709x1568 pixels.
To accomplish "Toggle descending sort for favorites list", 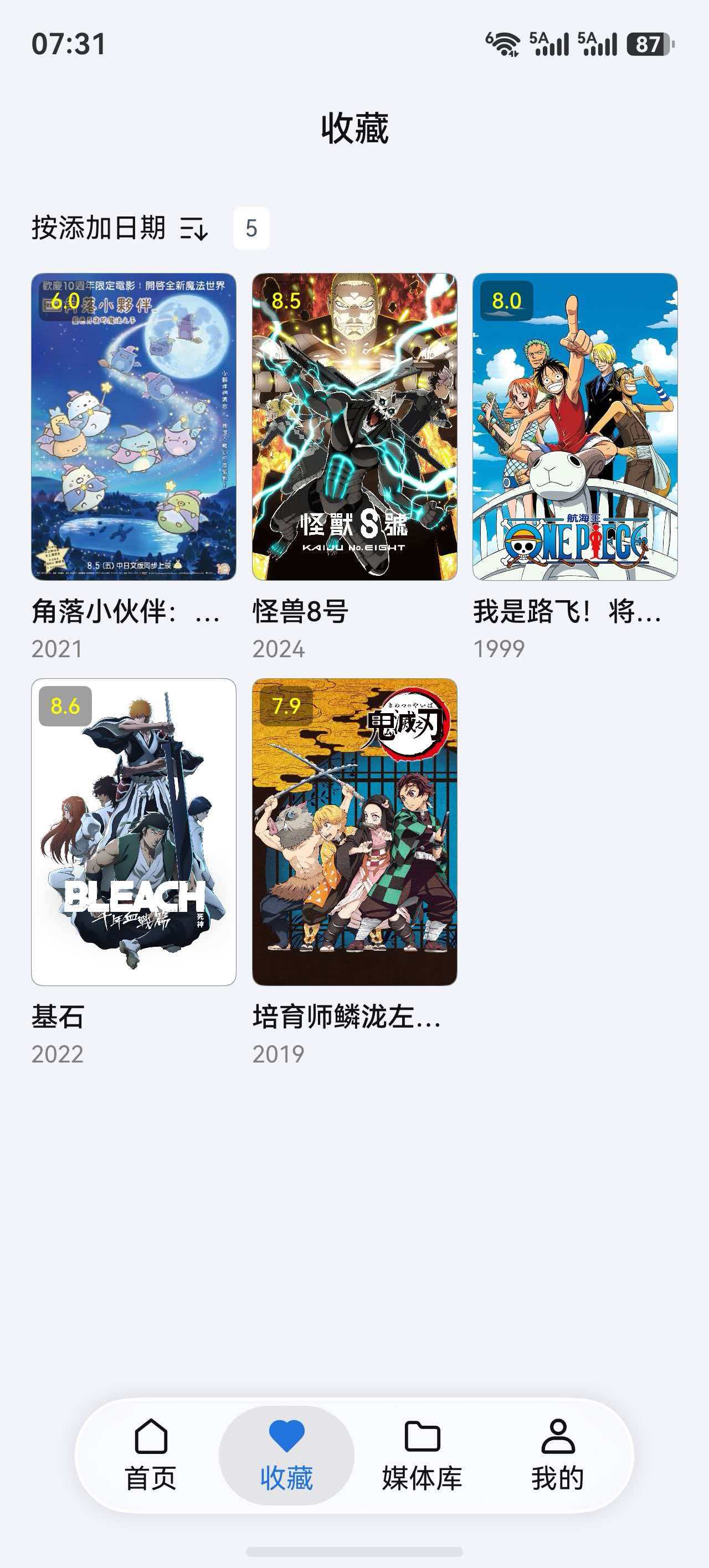I will pos(194,229).
